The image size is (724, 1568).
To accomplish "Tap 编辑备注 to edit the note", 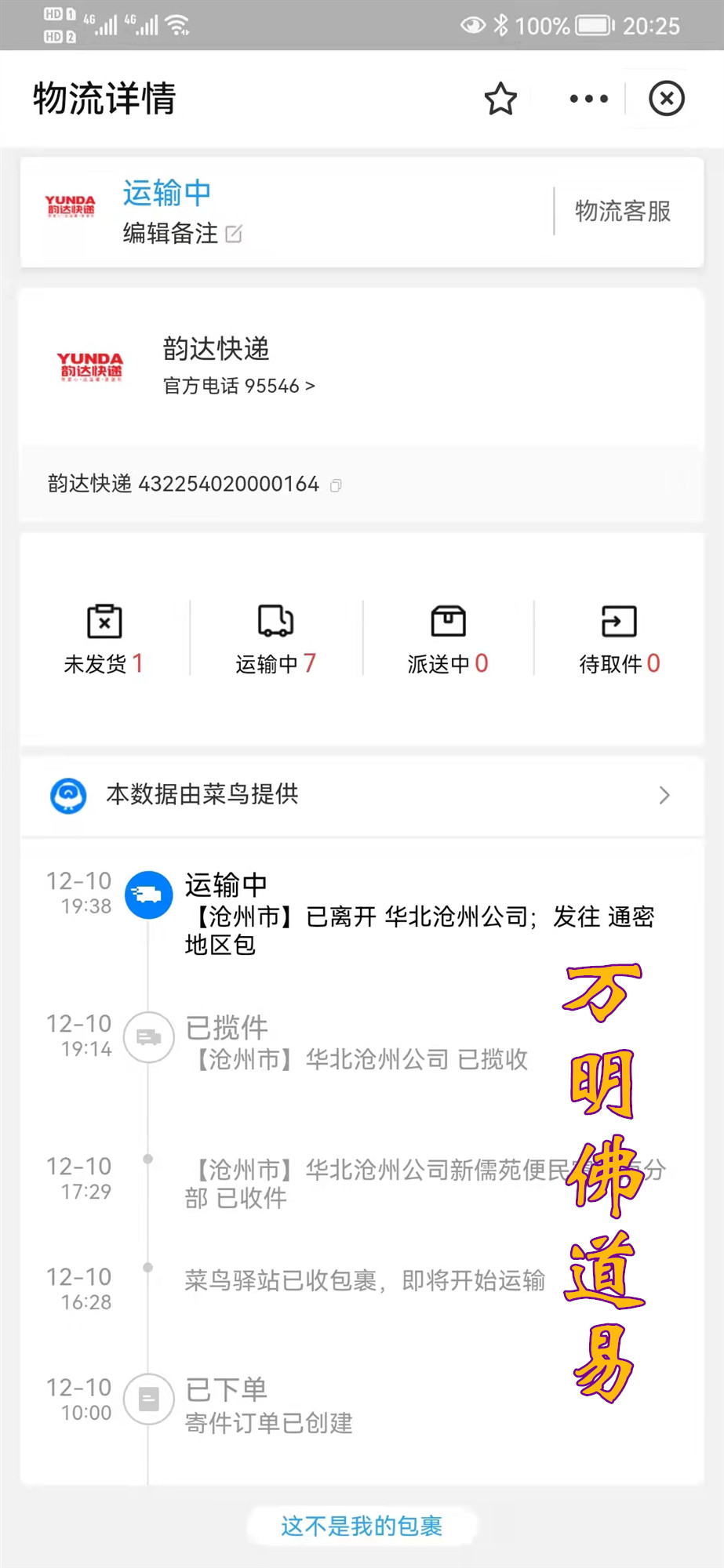I will pos(182,234).
